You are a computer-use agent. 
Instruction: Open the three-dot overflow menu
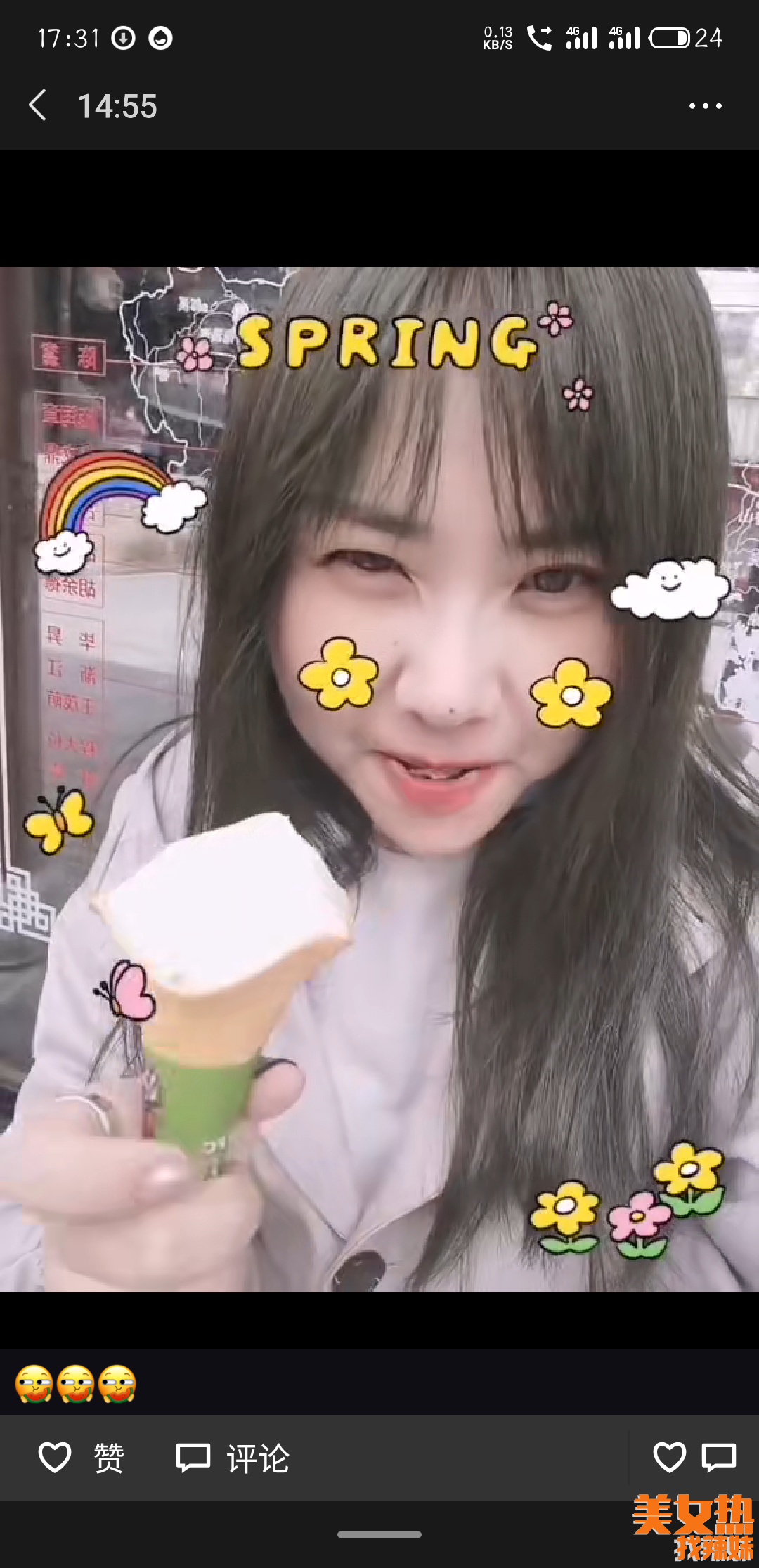pos(705,106)
